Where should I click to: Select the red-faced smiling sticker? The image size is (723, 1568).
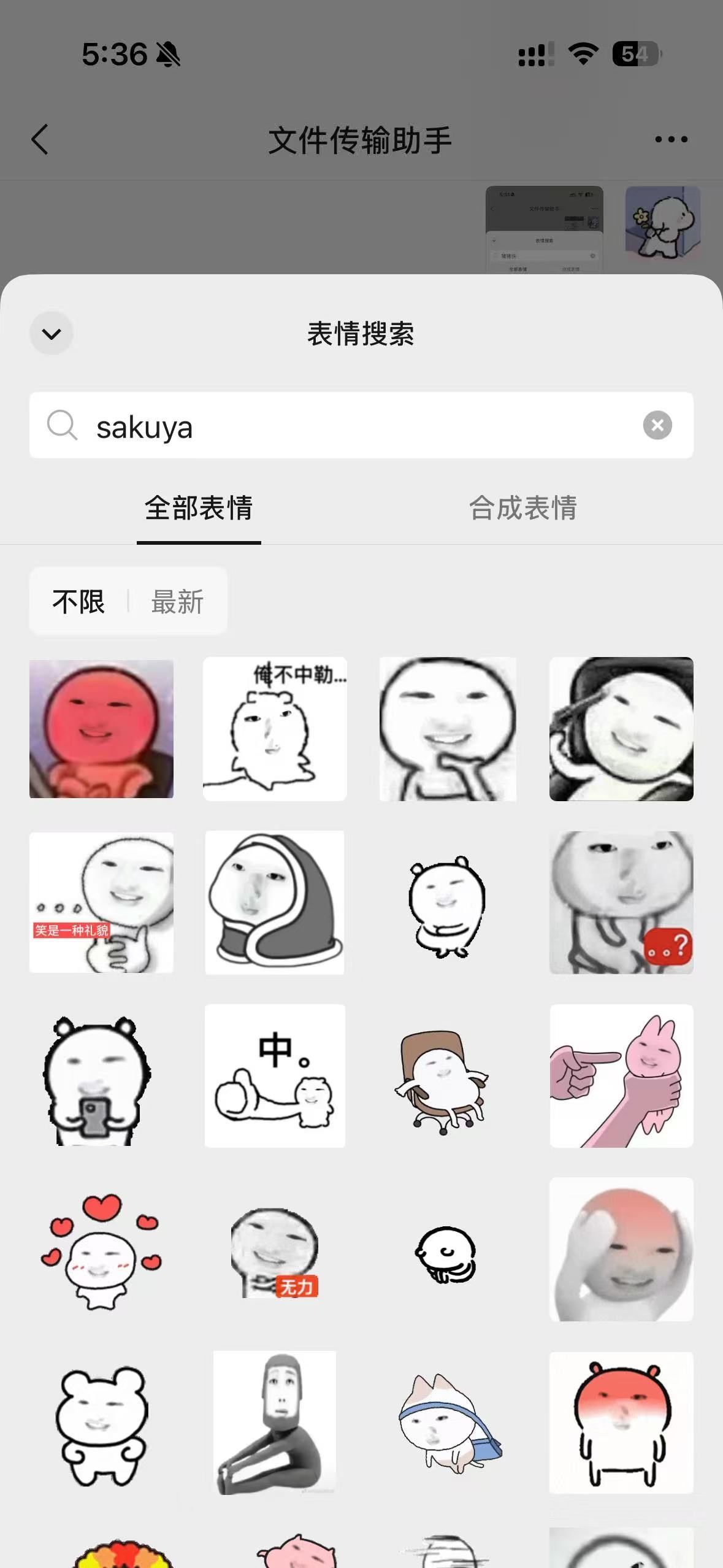101,729
